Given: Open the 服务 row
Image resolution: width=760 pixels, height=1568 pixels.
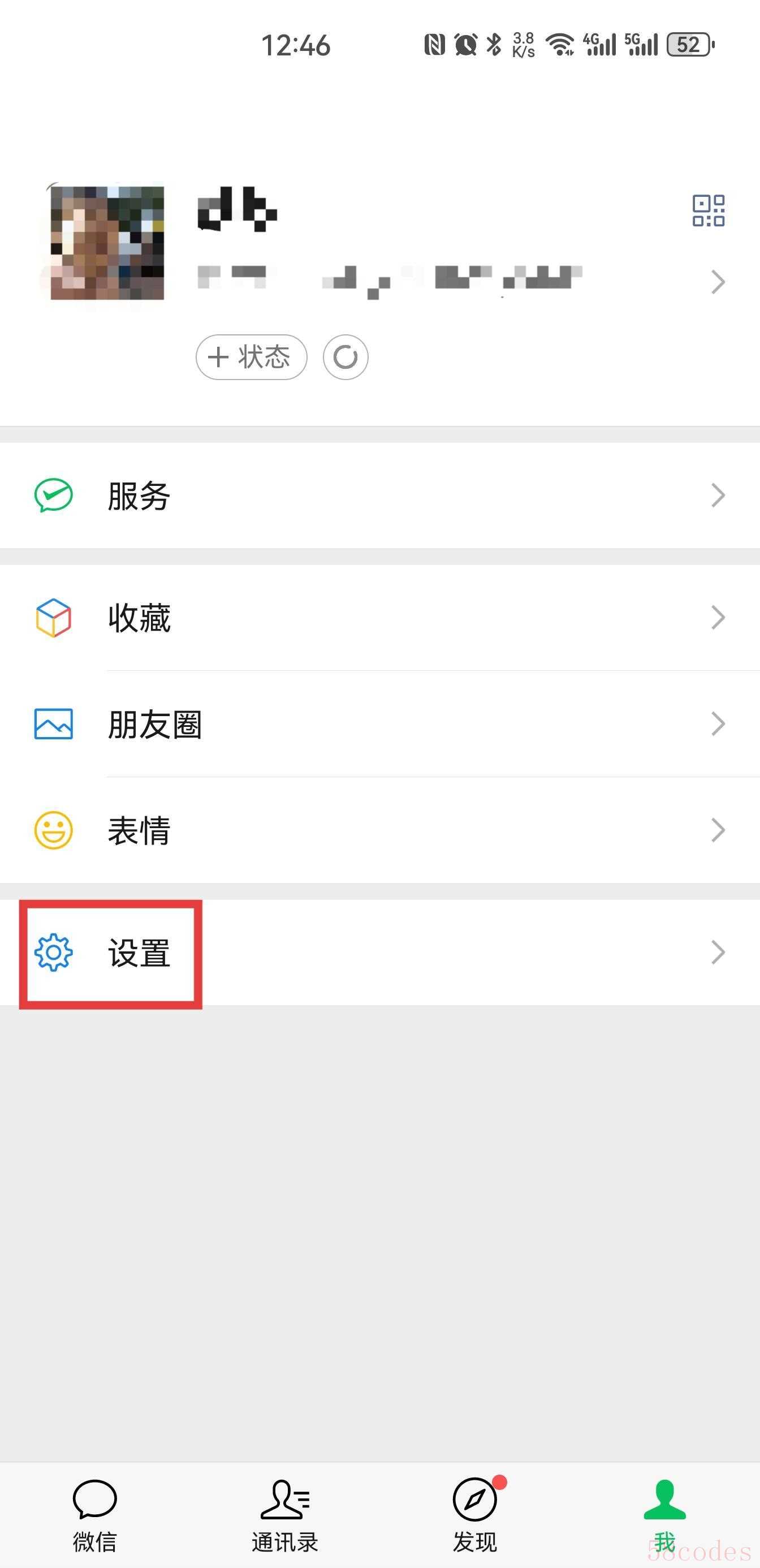Looking at the screenshot, I should tap(379, 496).
